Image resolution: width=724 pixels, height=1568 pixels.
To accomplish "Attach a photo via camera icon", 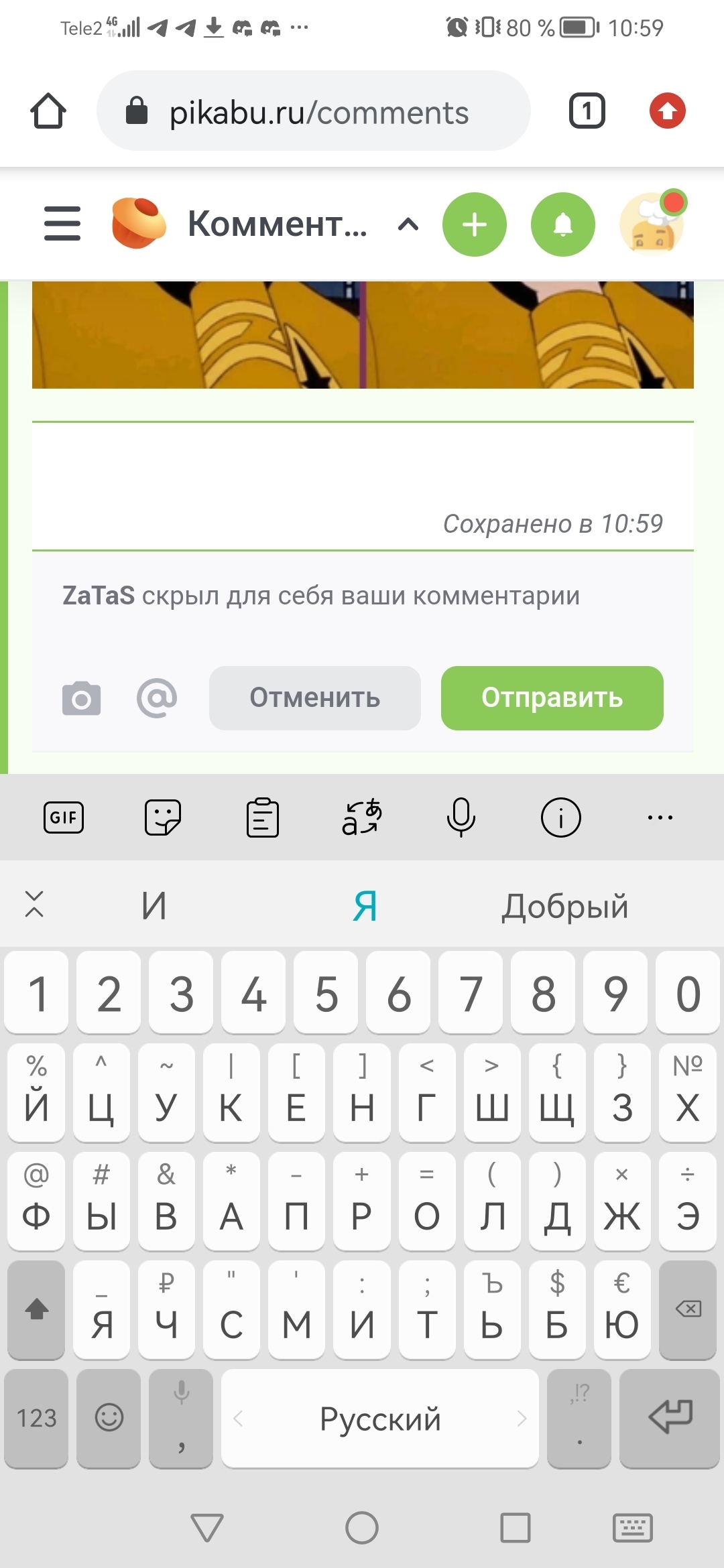I will coord(81,698).
